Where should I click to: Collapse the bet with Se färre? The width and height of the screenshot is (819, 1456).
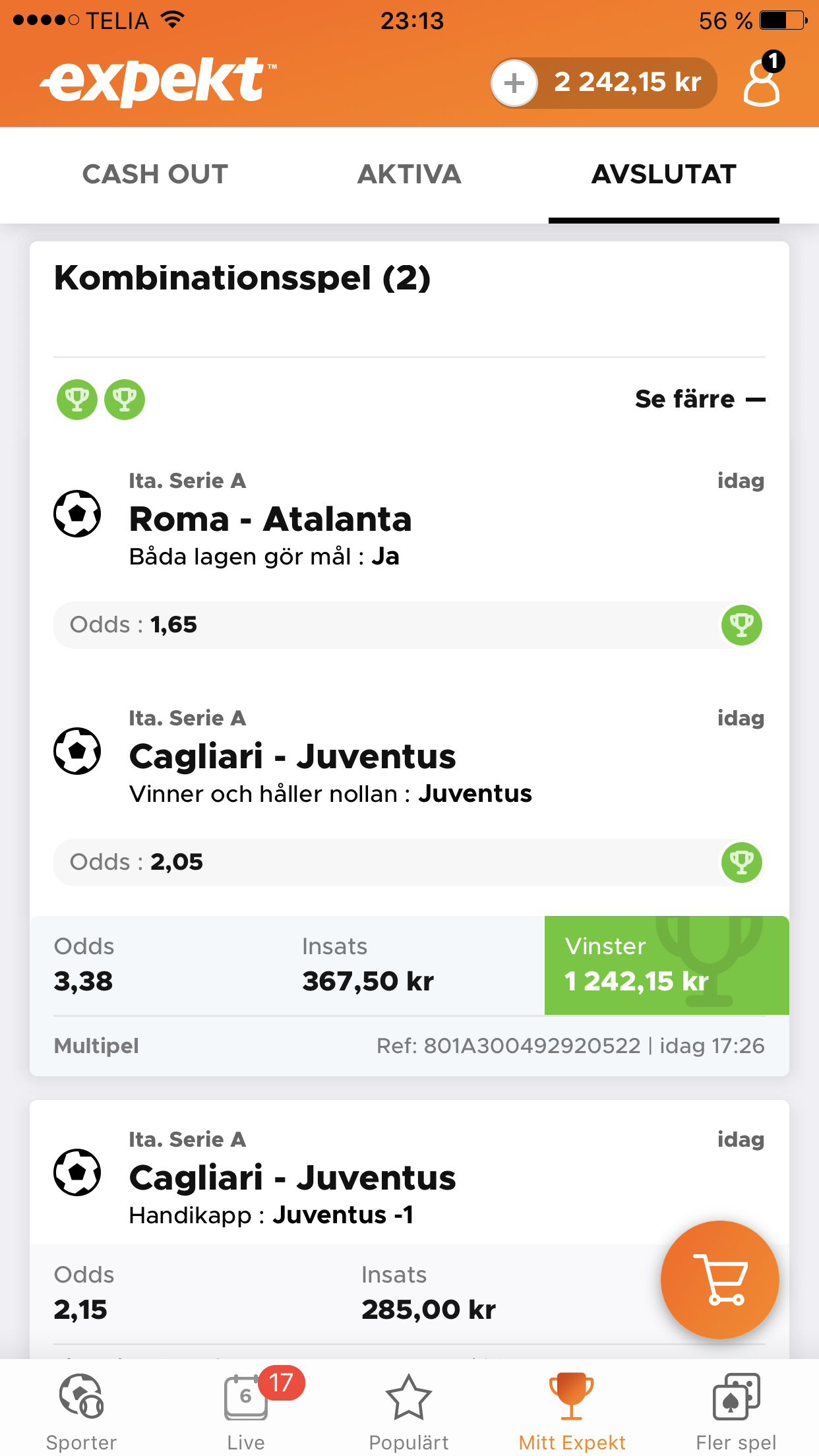tap(700, 399)
